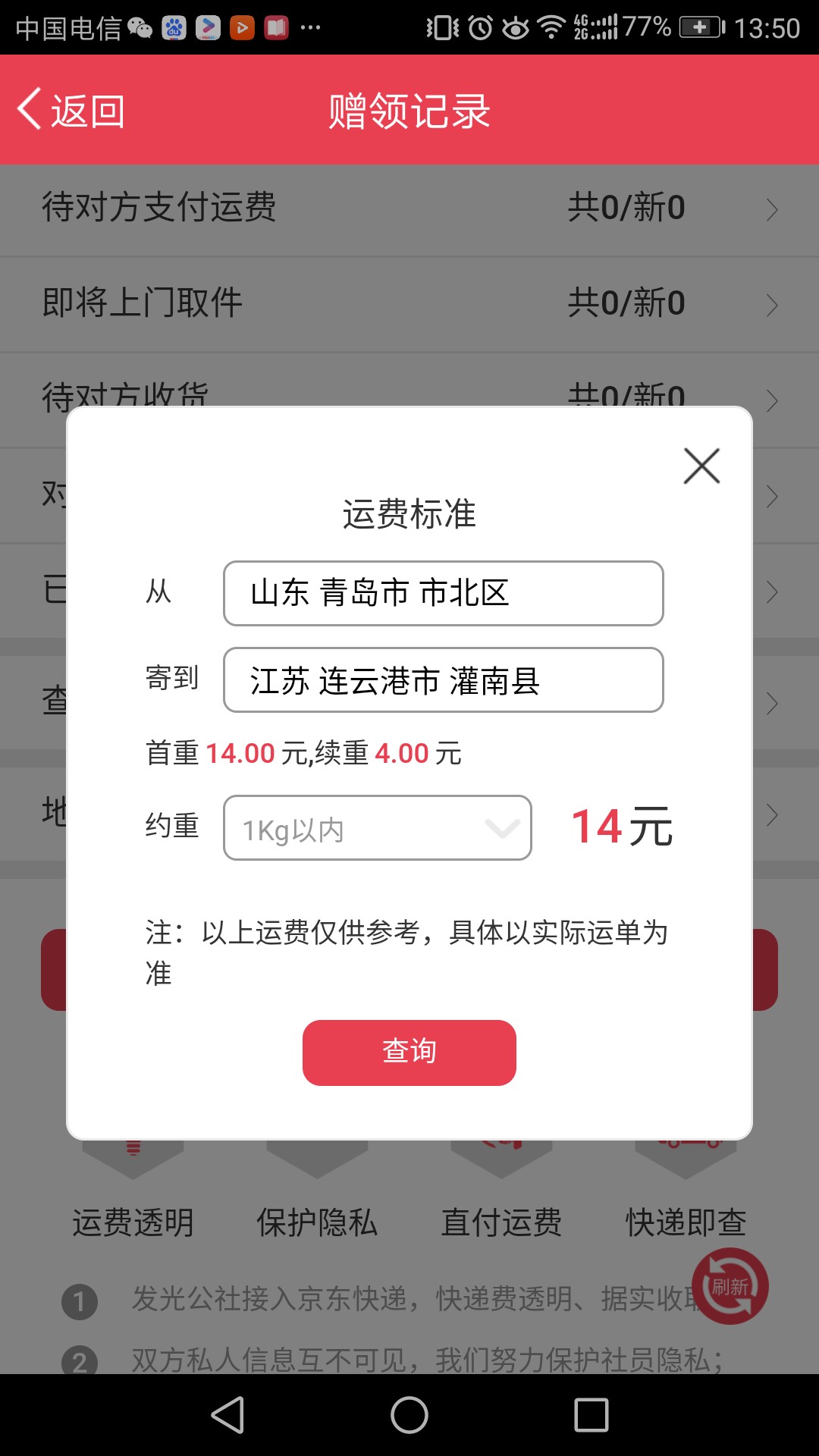Open the 即将上门取件 row
The image size is (819, 1456).
pos(409,304)
